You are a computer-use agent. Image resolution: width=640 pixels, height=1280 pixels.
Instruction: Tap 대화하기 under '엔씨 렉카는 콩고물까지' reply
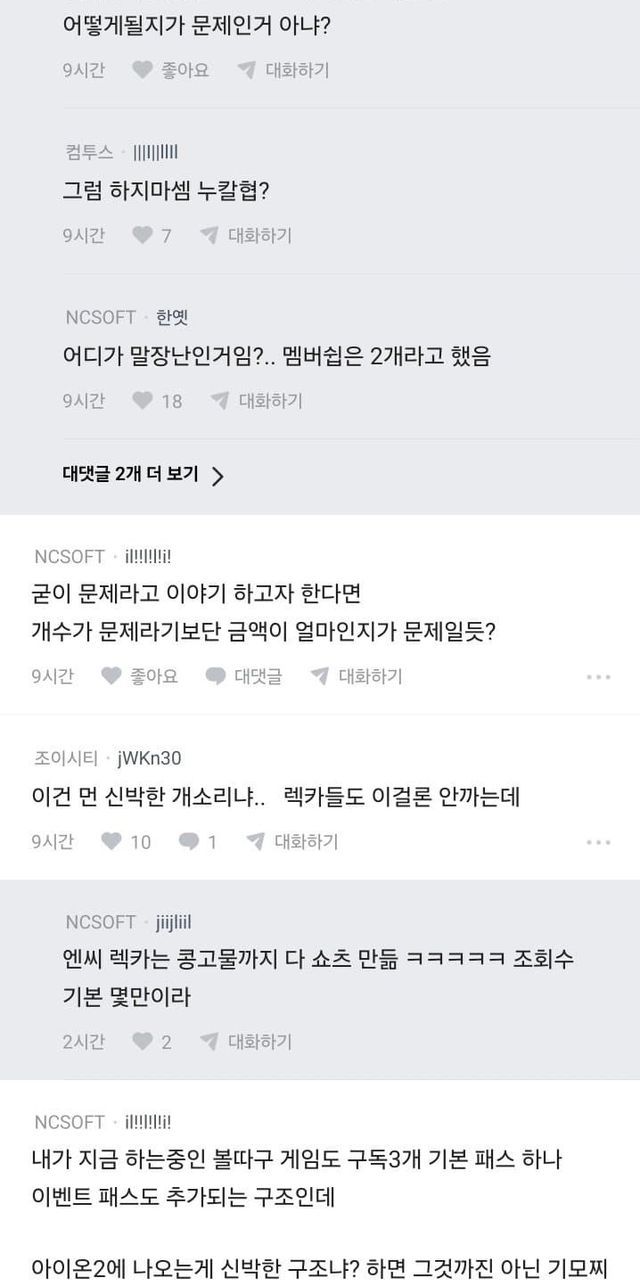[x=246, y=1042]
